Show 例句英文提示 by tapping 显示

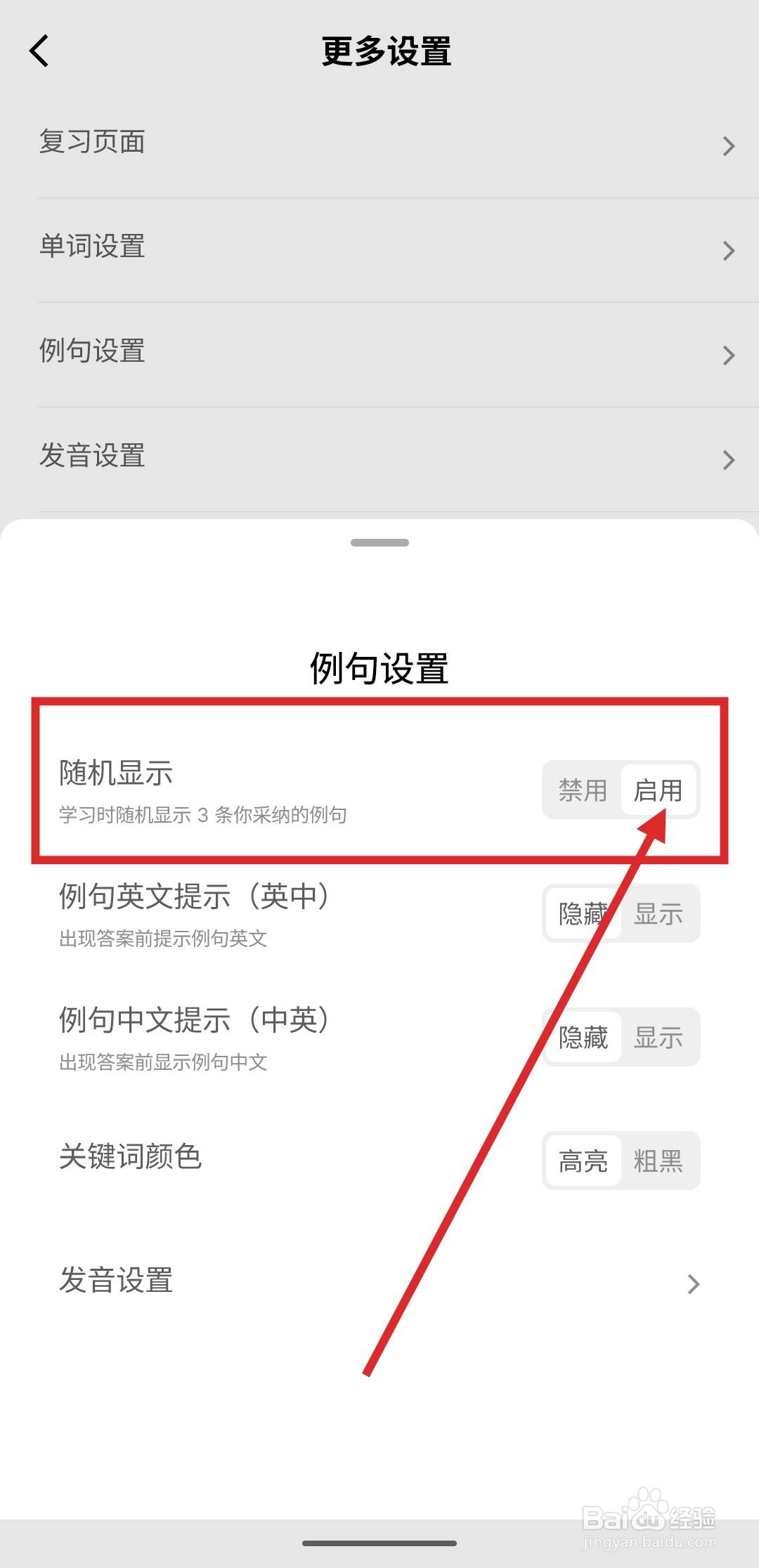(x=659, y=913)
